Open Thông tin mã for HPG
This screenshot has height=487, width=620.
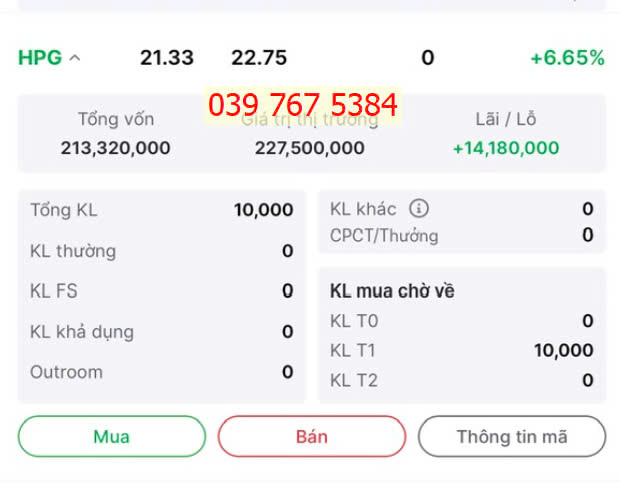512,437
